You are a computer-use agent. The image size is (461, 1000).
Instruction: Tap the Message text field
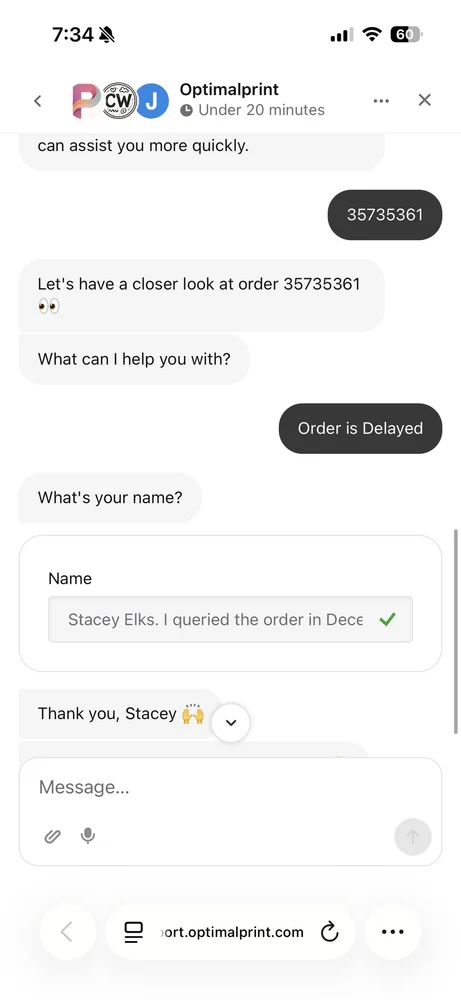(x=230, y=788)
